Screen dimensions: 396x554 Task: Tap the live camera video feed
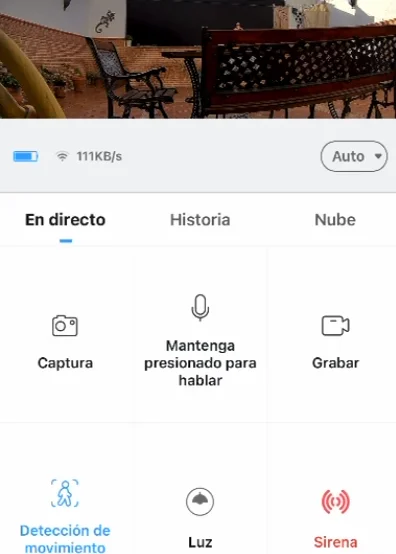coord(198,59)
